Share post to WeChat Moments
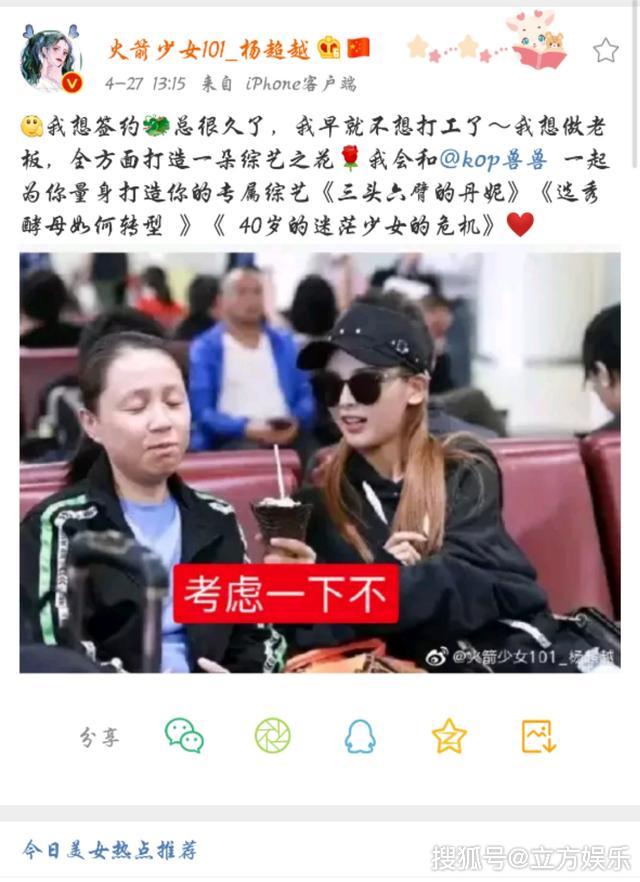This screenshot has height=882, width=640. point(272,736)
